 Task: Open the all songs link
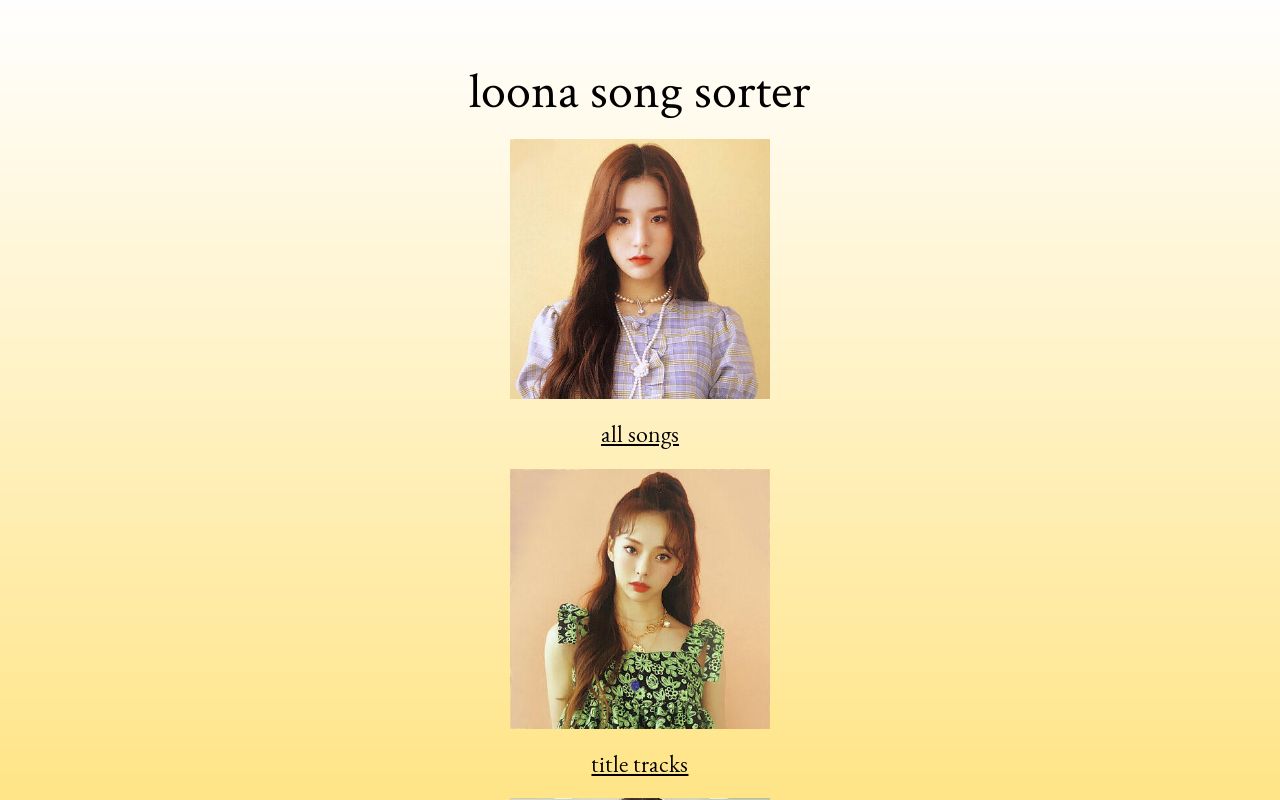(639, 434)
